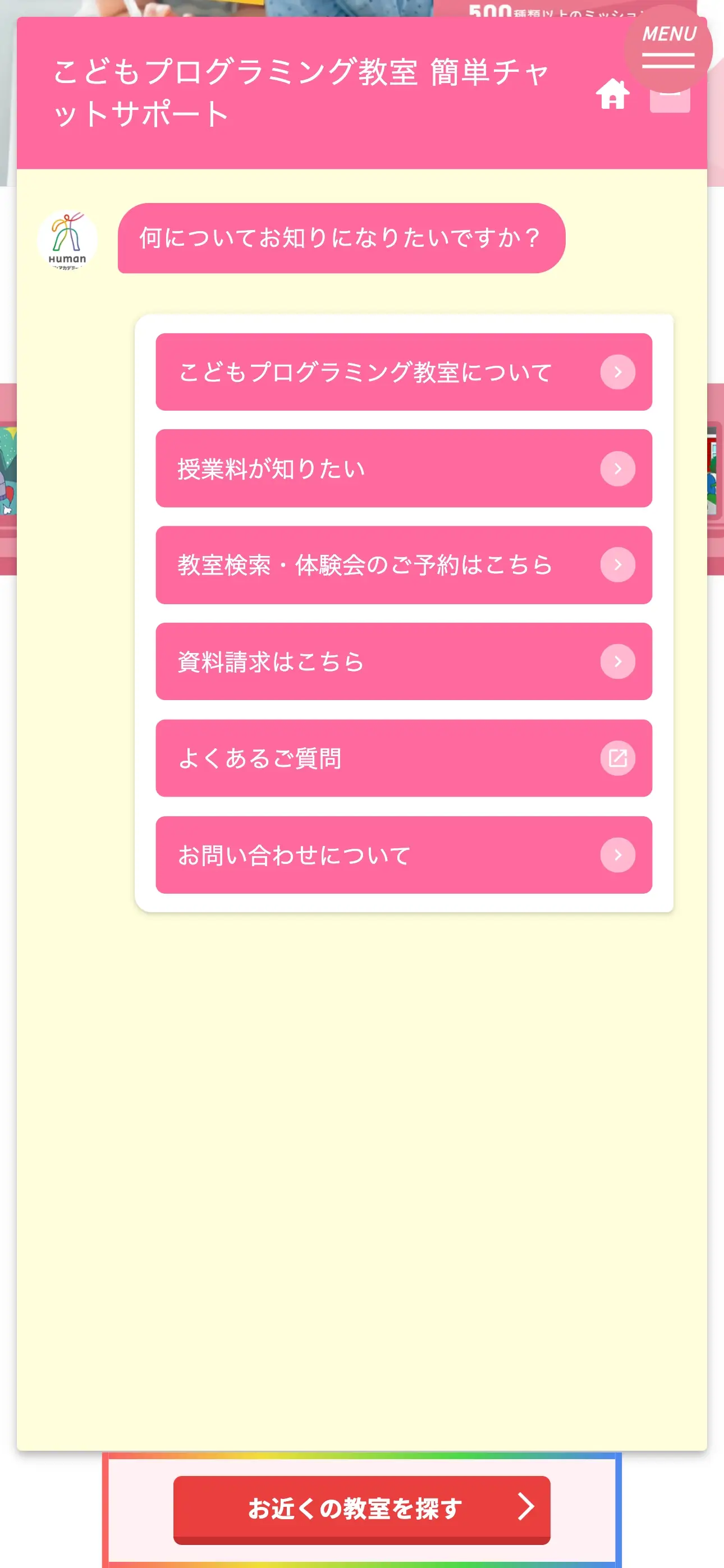
Task: Click the hamburger lines icon under MENU
Action: pyautogui.click(x=668, y=61)
